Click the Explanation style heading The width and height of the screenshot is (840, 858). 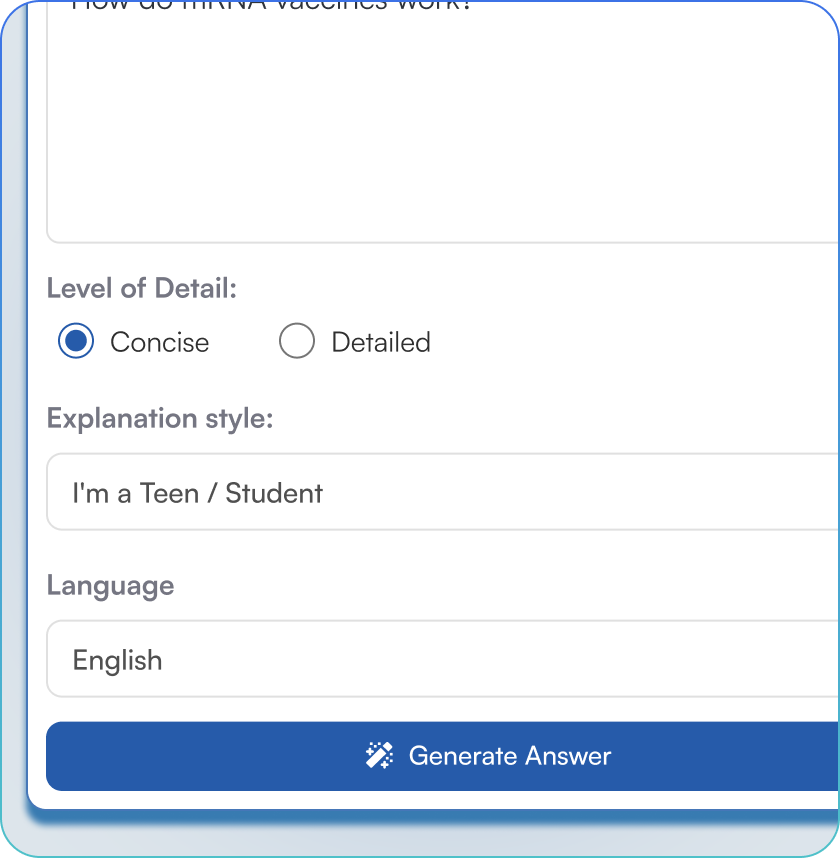pos(159,419)
